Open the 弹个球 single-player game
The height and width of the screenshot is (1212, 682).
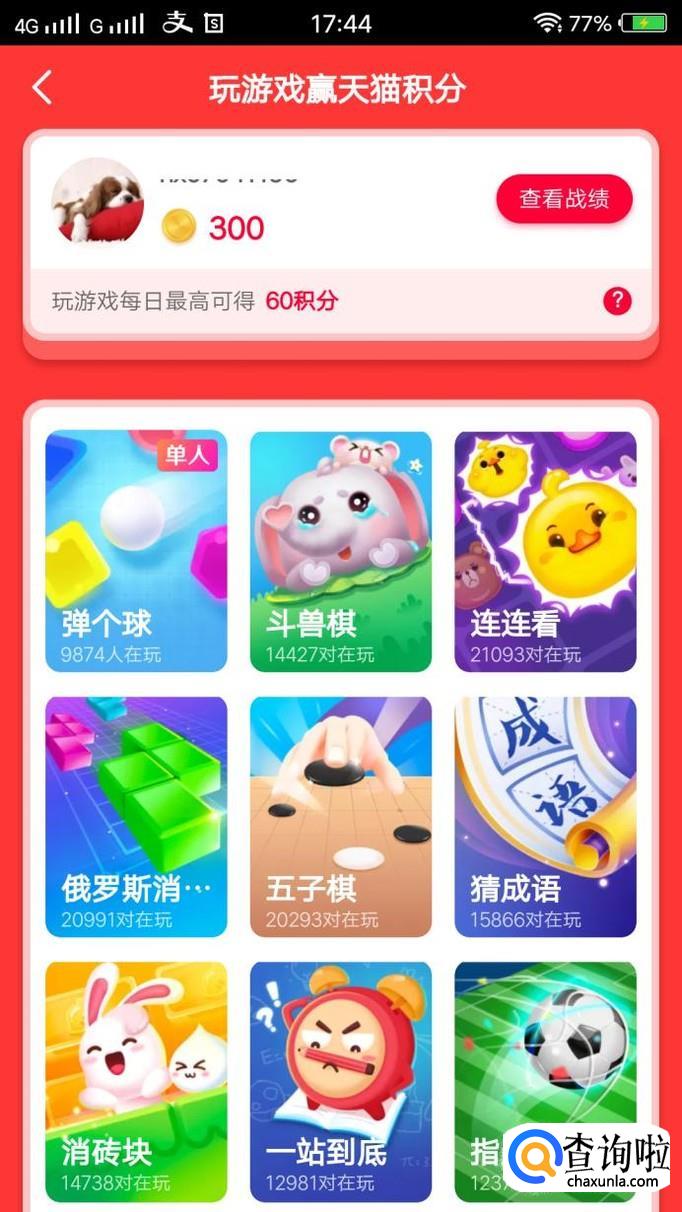[136, 551]
